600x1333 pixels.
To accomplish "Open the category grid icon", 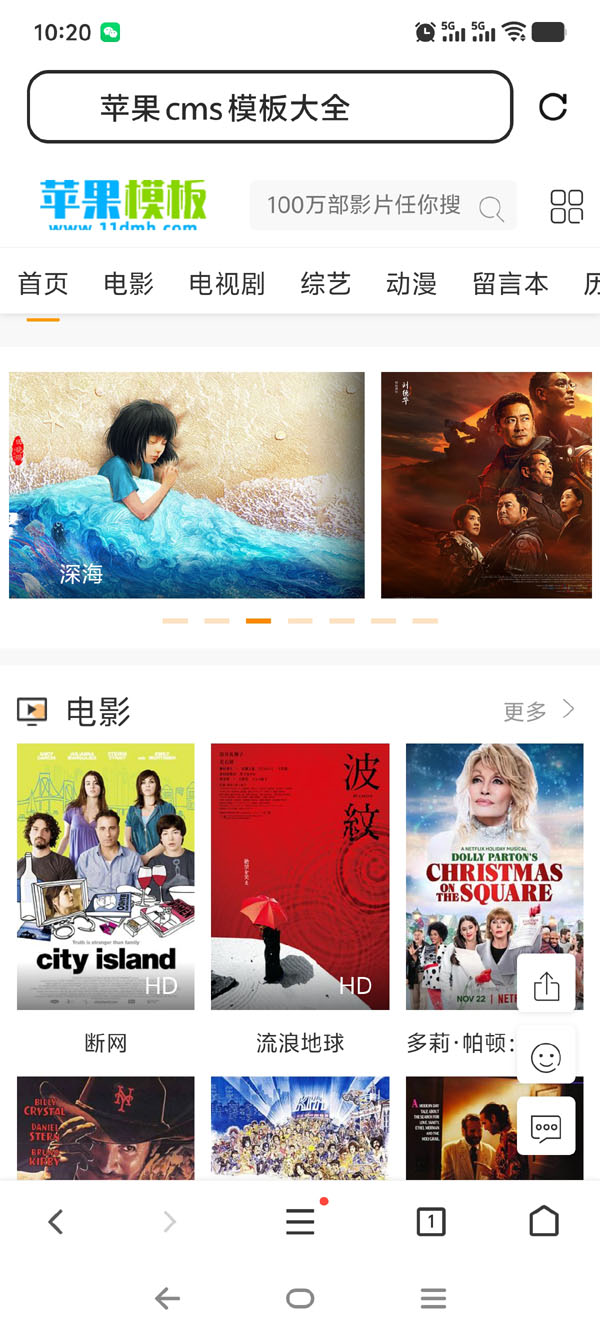I will point(567,207).
